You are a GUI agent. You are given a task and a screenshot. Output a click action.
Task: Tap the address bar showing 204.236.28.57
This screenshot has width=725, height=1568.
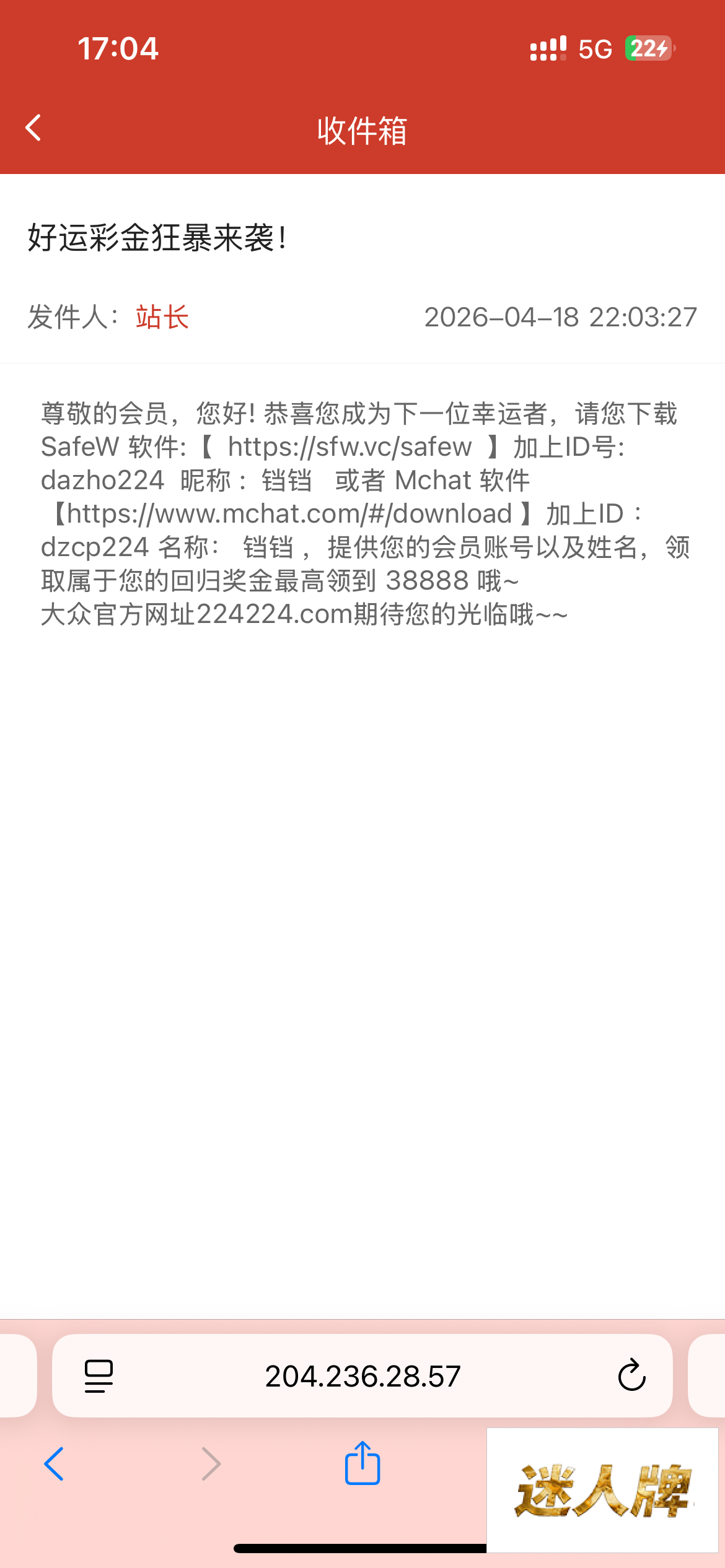coord(362,1376)
